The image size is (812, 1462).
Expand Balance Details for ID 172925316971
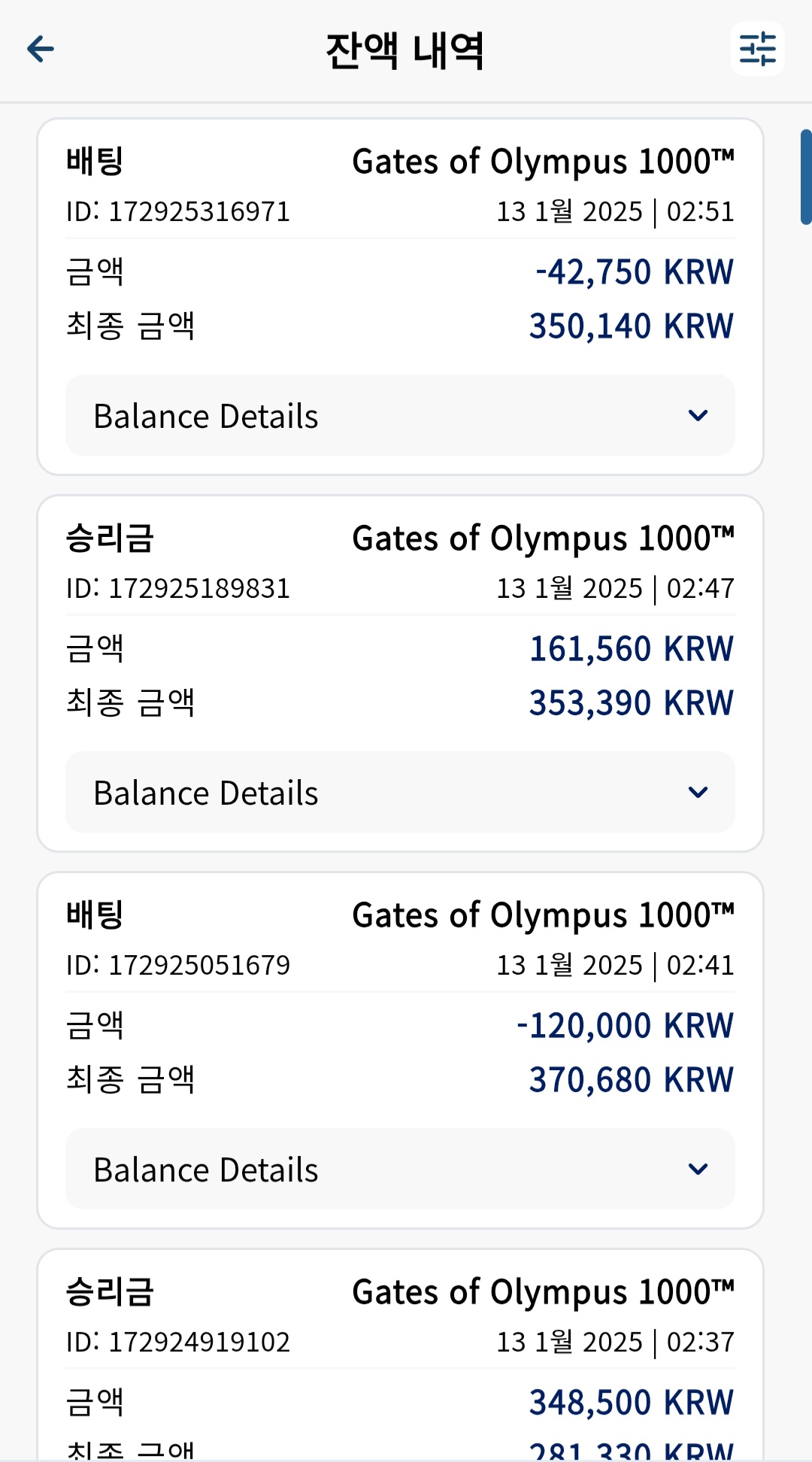400,415
